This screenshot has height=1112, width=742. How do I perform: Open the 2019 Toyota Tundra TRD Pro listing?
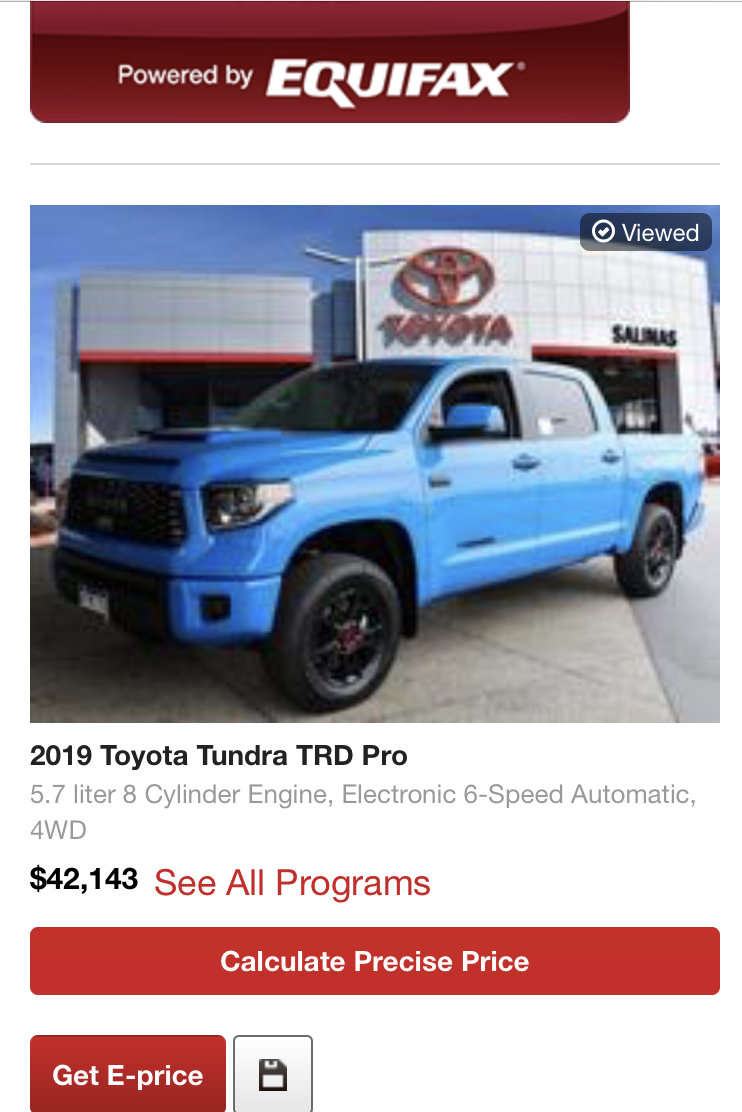219,755
